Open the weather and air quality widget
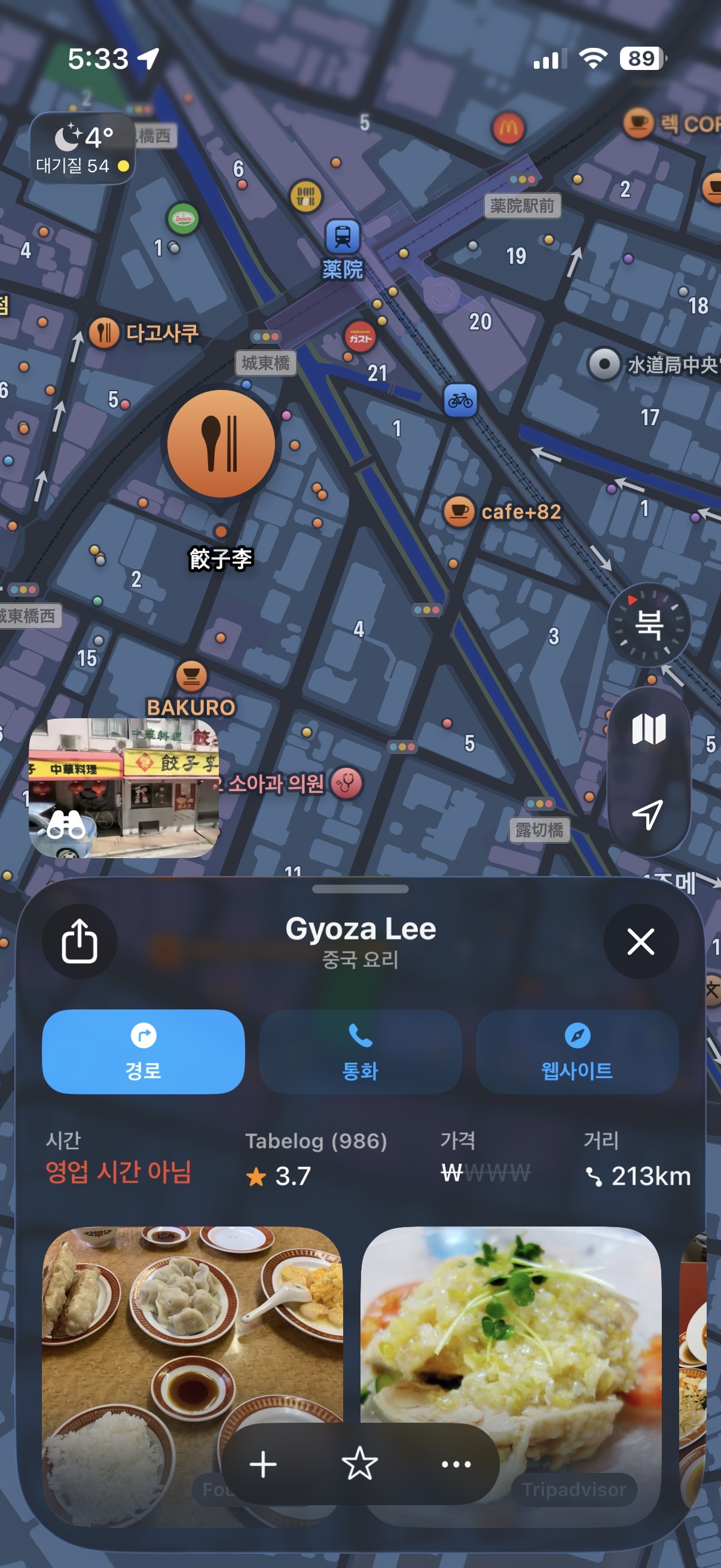The width and height of the screenshot is (721, 1568). coord(83,148)
